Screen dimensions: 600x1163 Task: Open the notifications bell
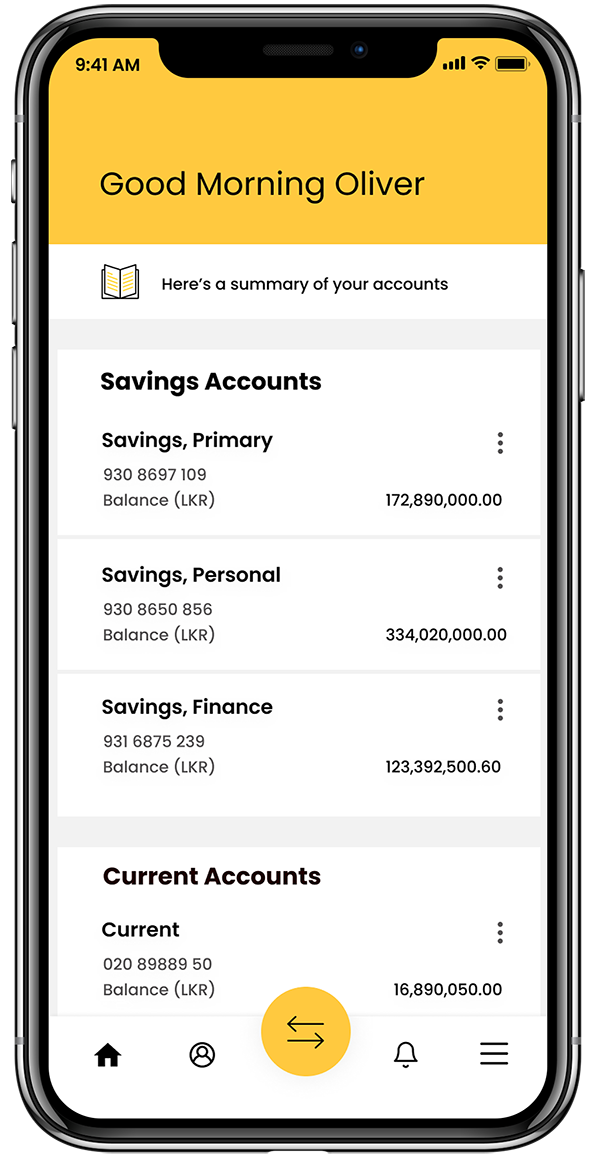(x=405, y=1054)
